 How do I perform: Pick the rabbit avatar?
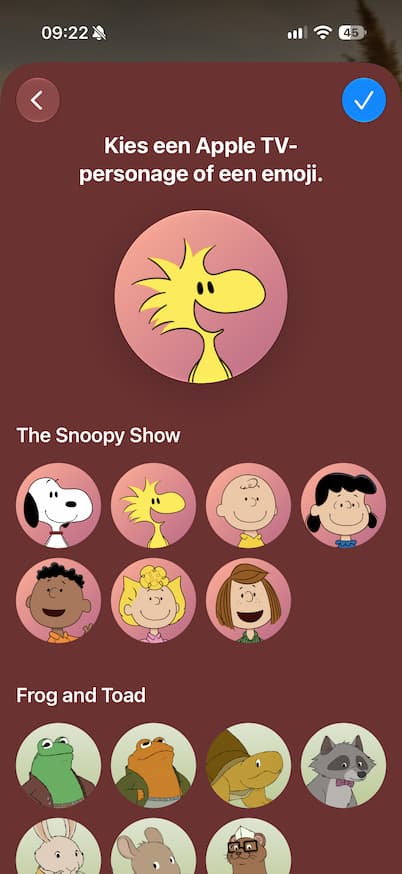coord(59,846)
